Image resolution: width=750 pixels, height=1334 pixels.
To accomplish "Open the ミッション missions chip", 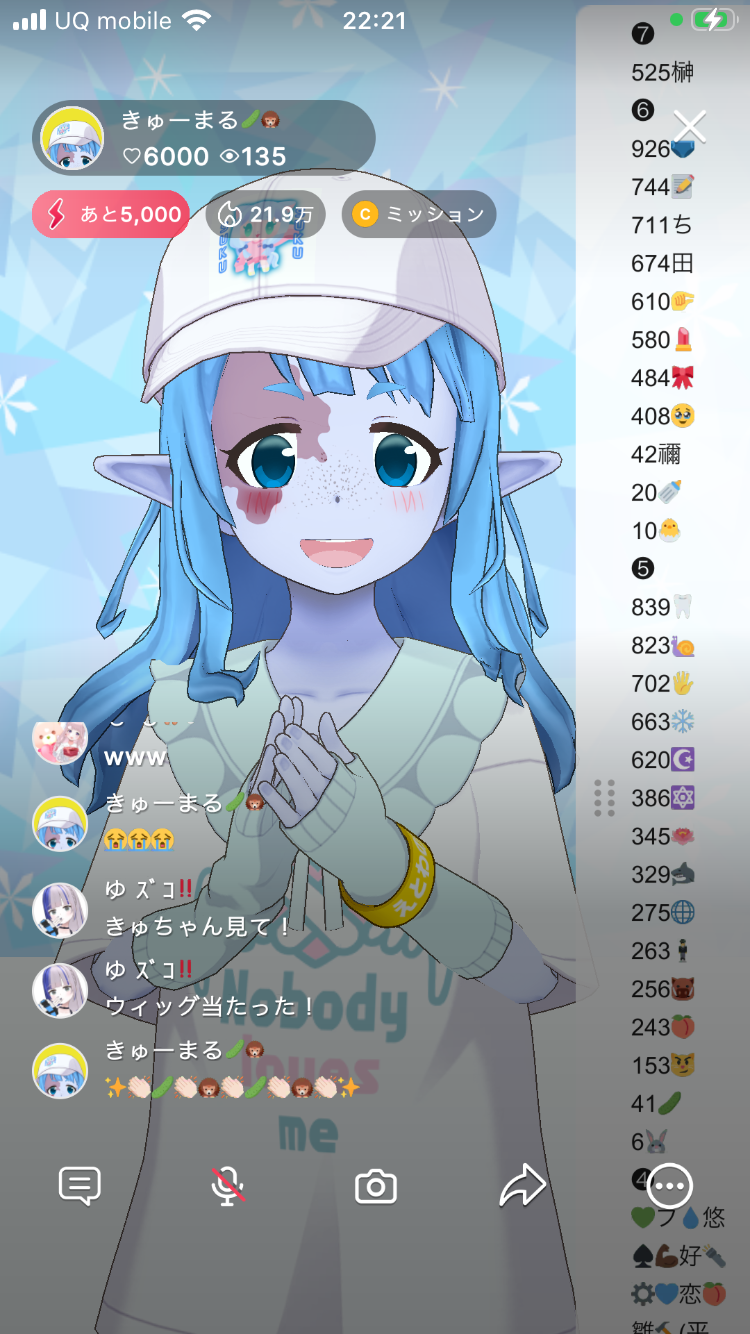I will (419, 214).
